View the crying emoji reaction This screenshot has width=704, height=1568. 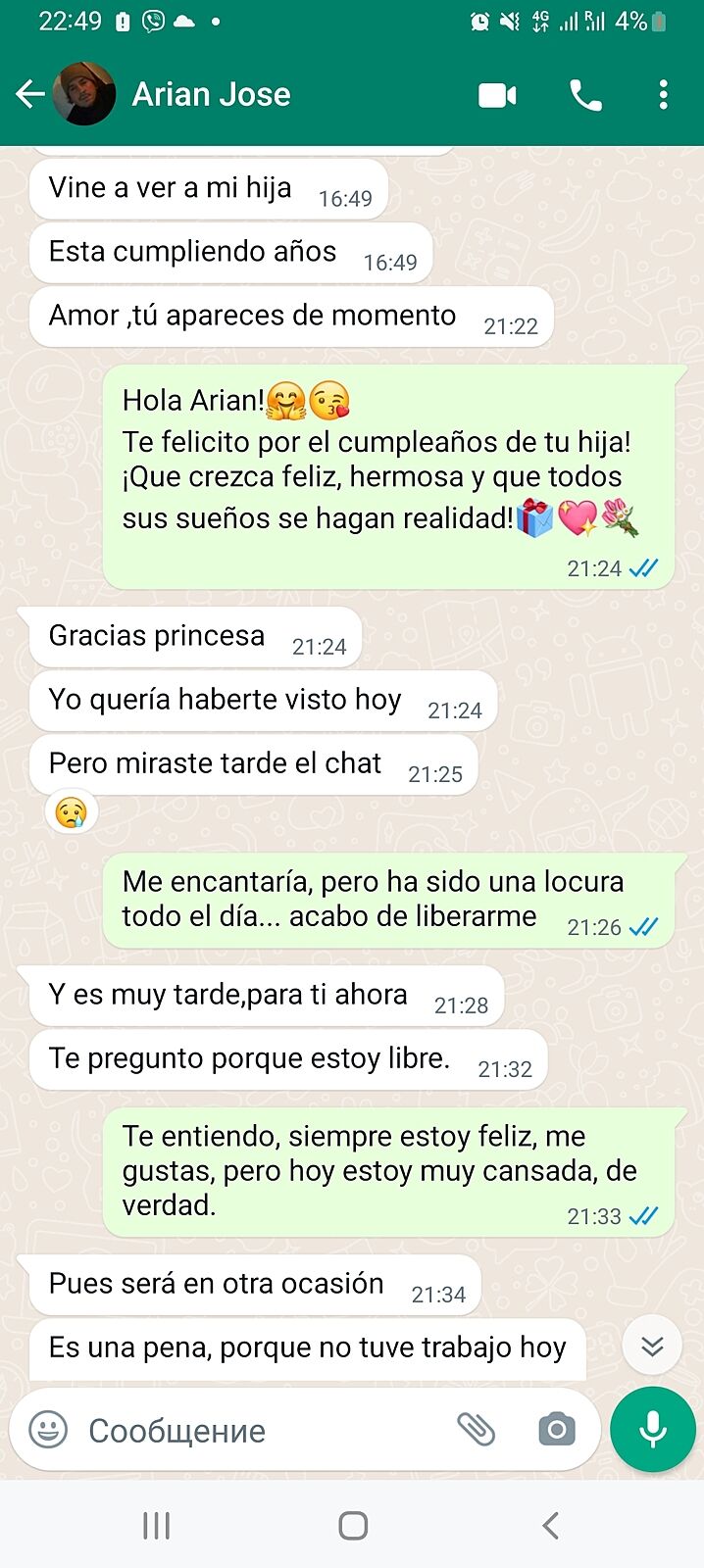pyautogui.click(x=72, y=812)
